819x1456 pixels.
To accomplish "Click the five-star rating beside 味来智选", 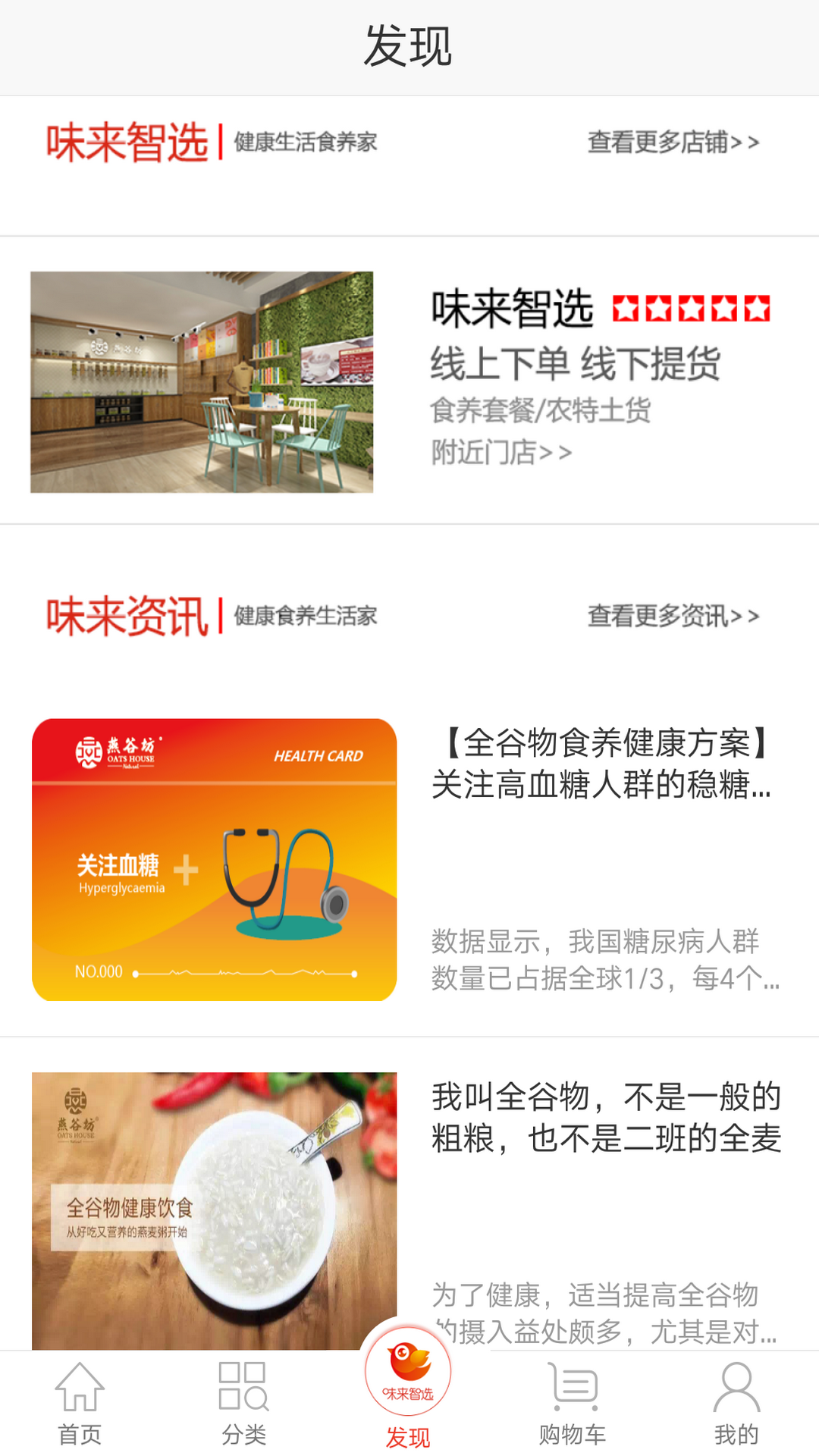I will coord(691,309).
